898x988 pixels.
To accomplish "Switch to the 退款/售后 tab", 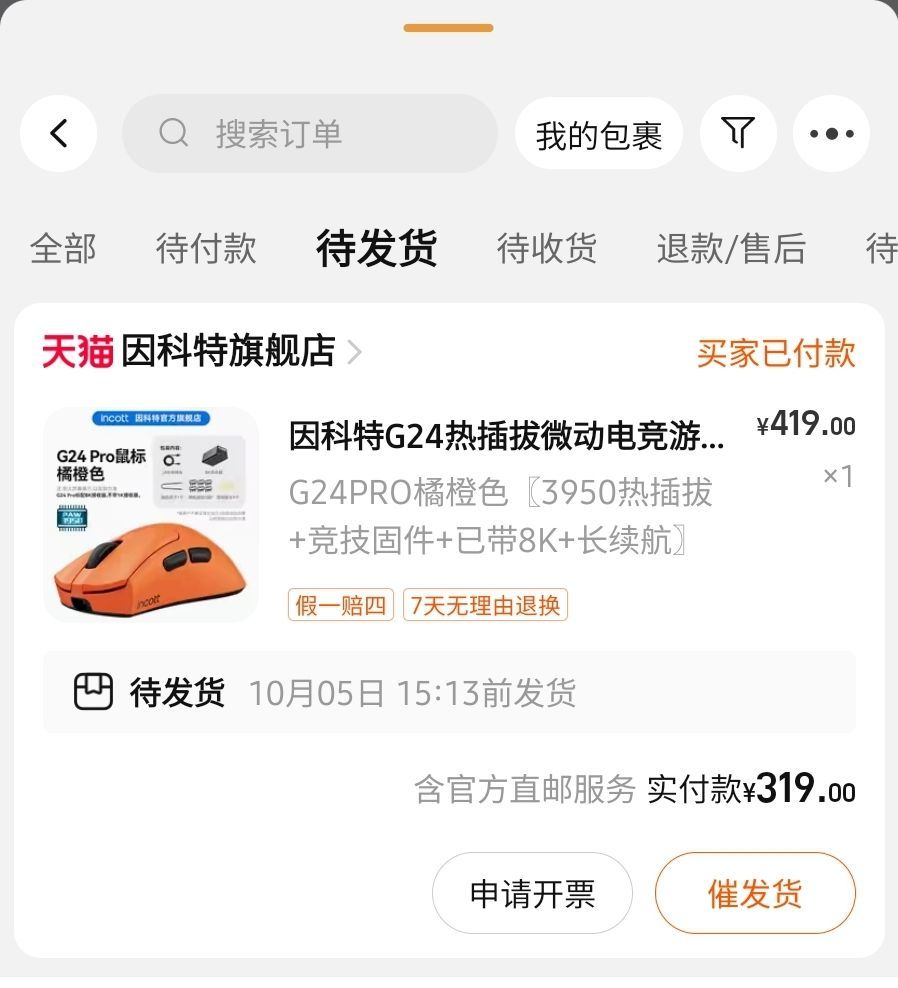I will [x=730, y=248].
